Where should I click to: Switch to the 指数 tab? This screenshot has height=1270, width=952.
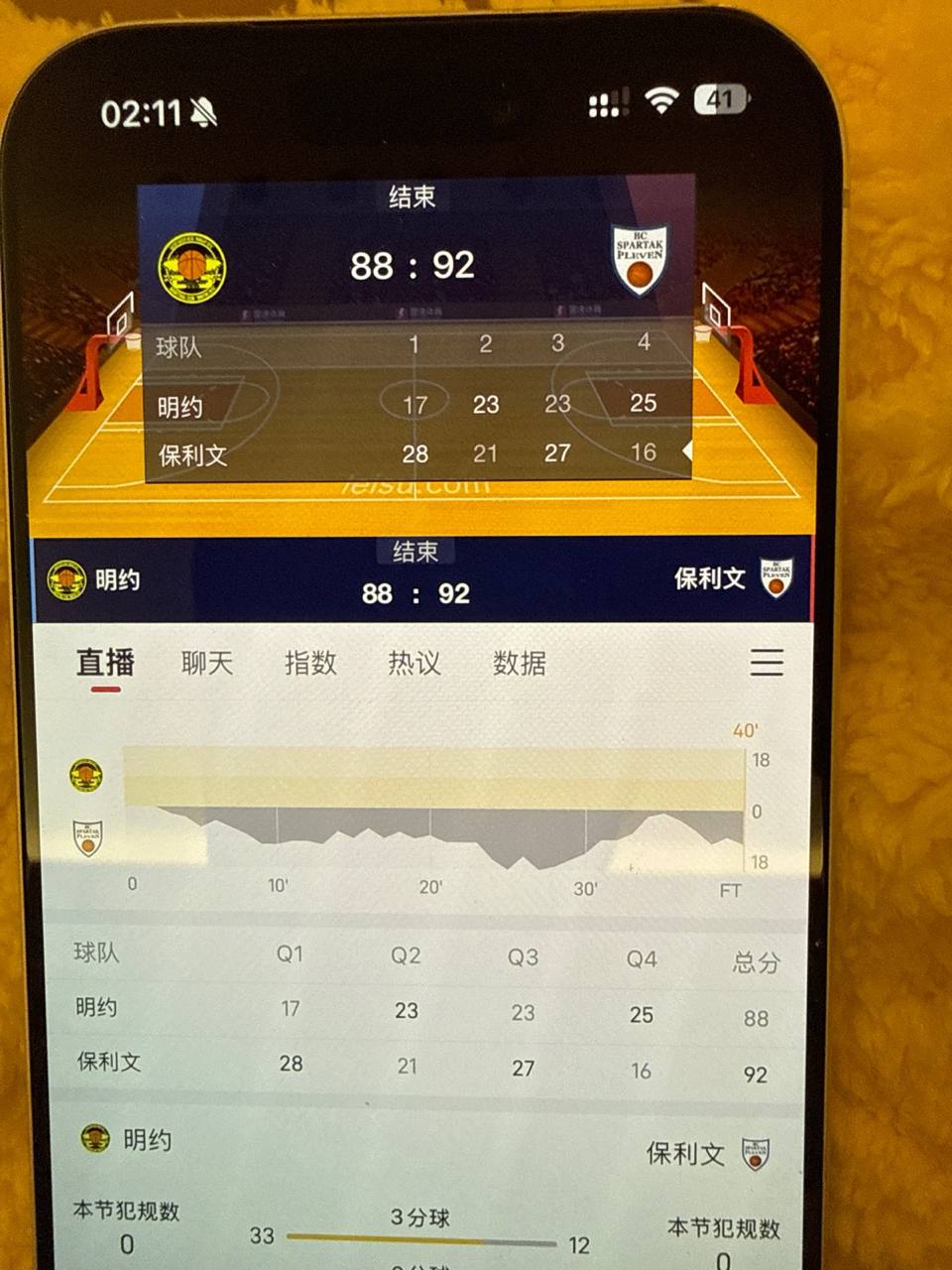[310, 664]
